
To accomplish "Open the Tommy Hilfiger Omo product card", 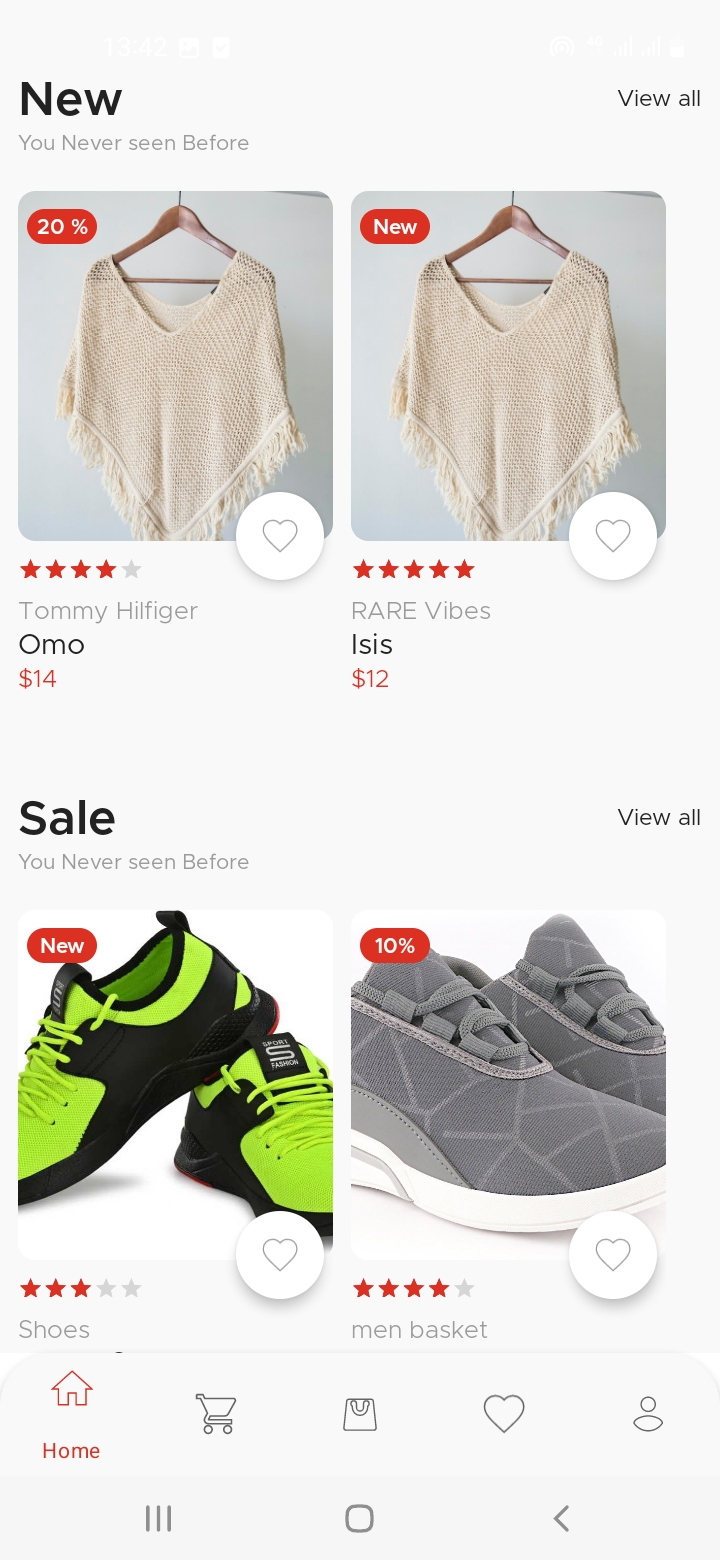I will coord(175,366).
